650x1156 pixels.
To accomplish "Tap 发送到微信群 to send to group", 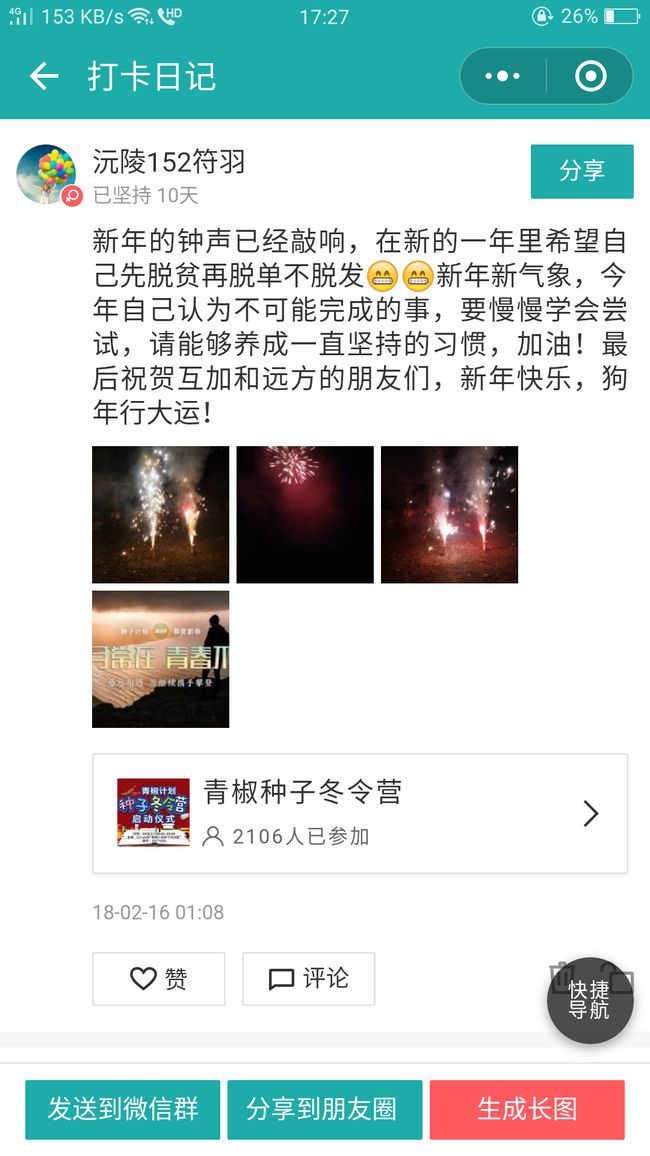I will coord(122,1110).
